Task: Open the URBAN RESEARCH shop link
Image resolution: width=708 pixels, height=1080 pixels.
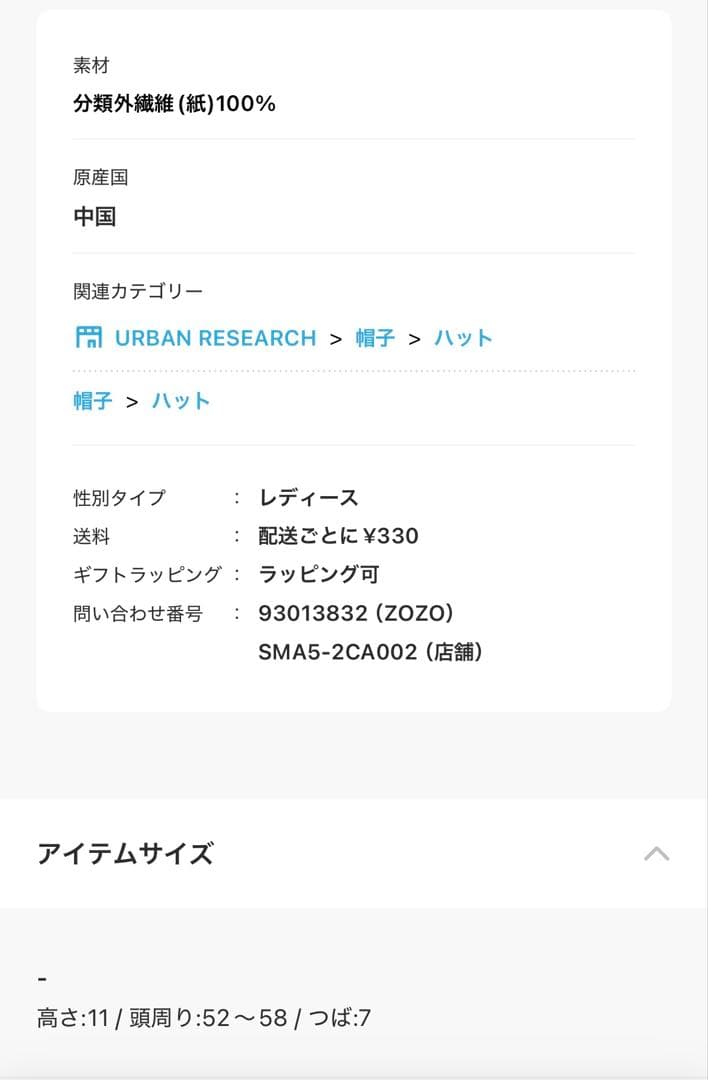Action: (214, 338)
